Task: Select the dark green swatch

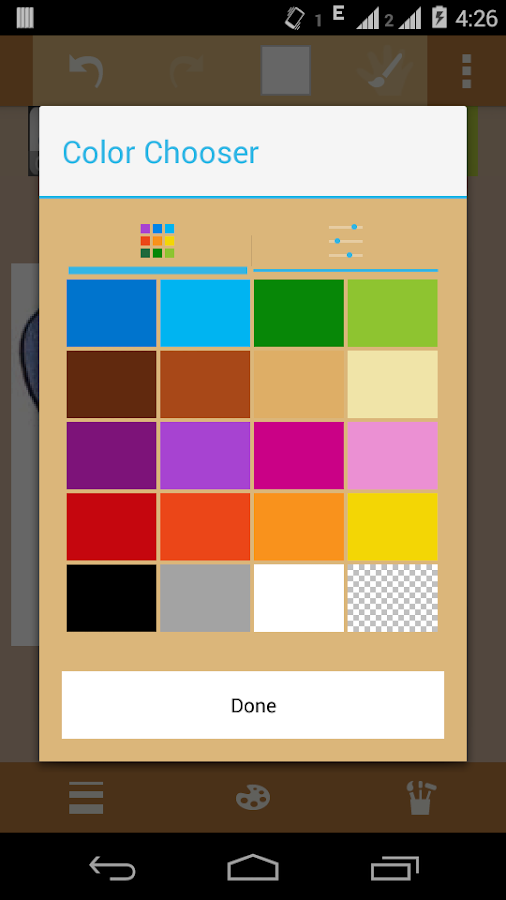Action: pyautogui.click(x=299, y=313)
